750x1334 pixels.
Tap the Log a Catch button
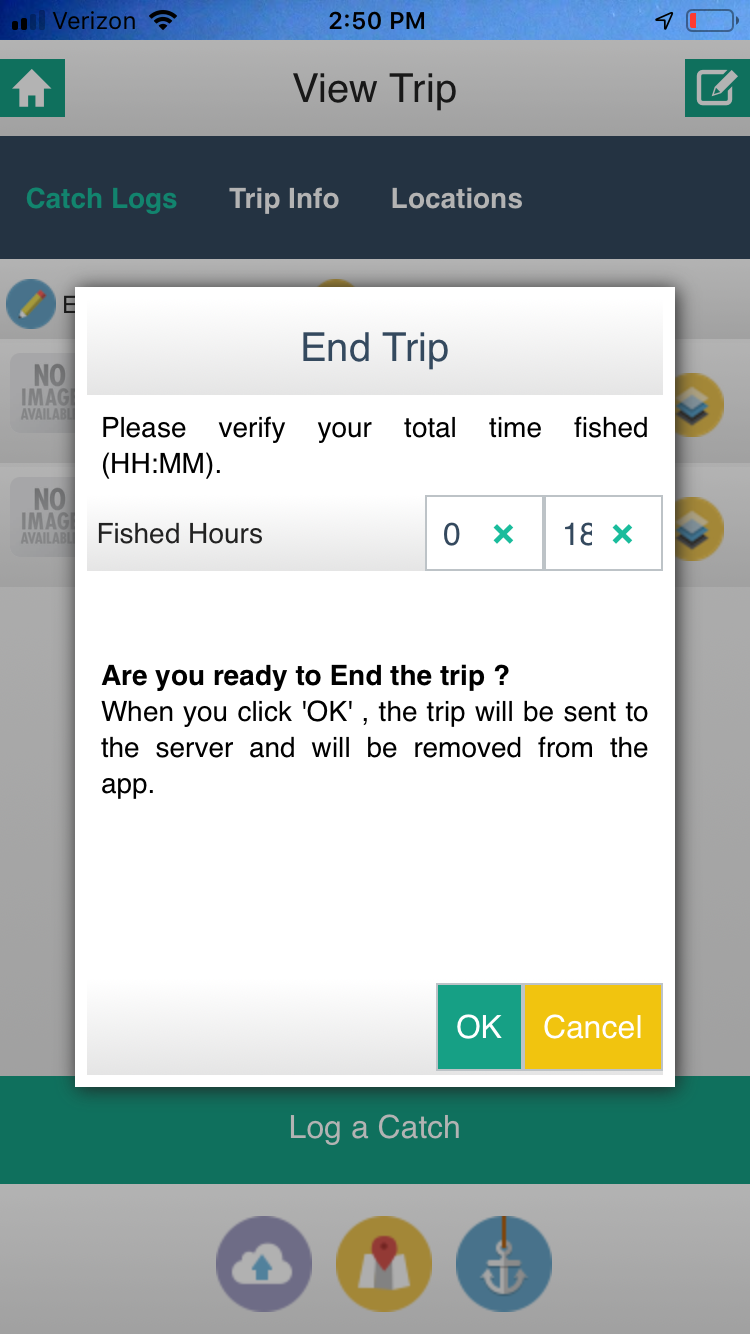click(x=375, y=1129)
